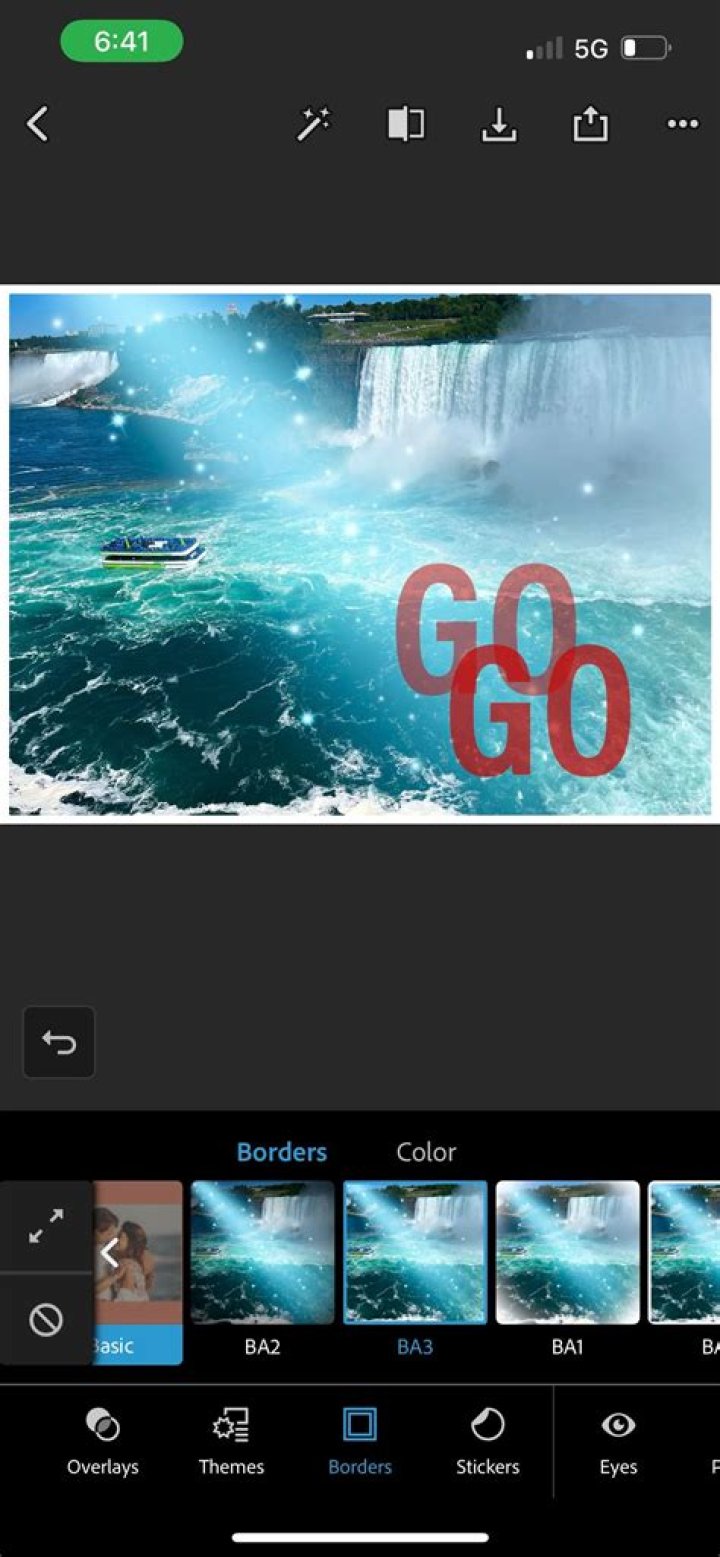The height and width of the screenshot is (1557, 720).
Task: Undo the last edit
Action: [x=59, y=1043]
